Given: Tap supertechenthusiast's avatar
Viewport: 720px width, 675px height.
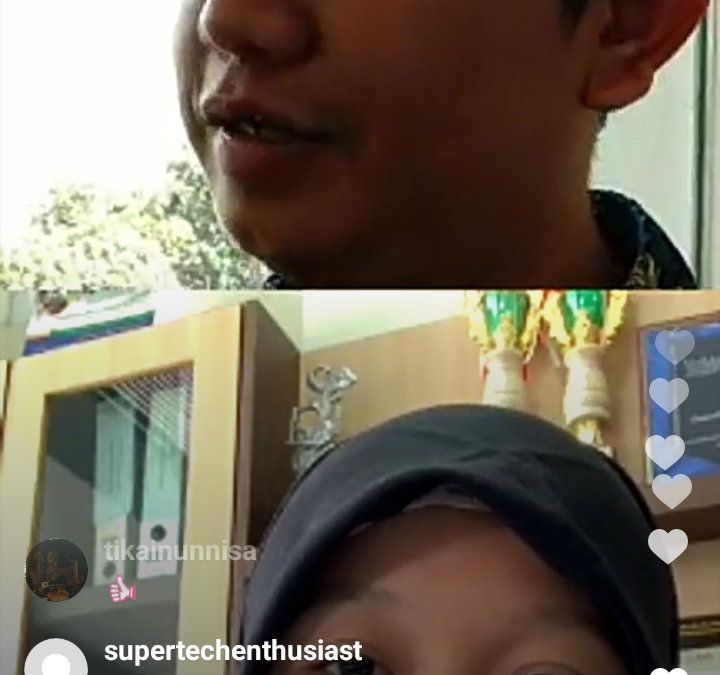Looking at the screenshot, I should point(56,660).
